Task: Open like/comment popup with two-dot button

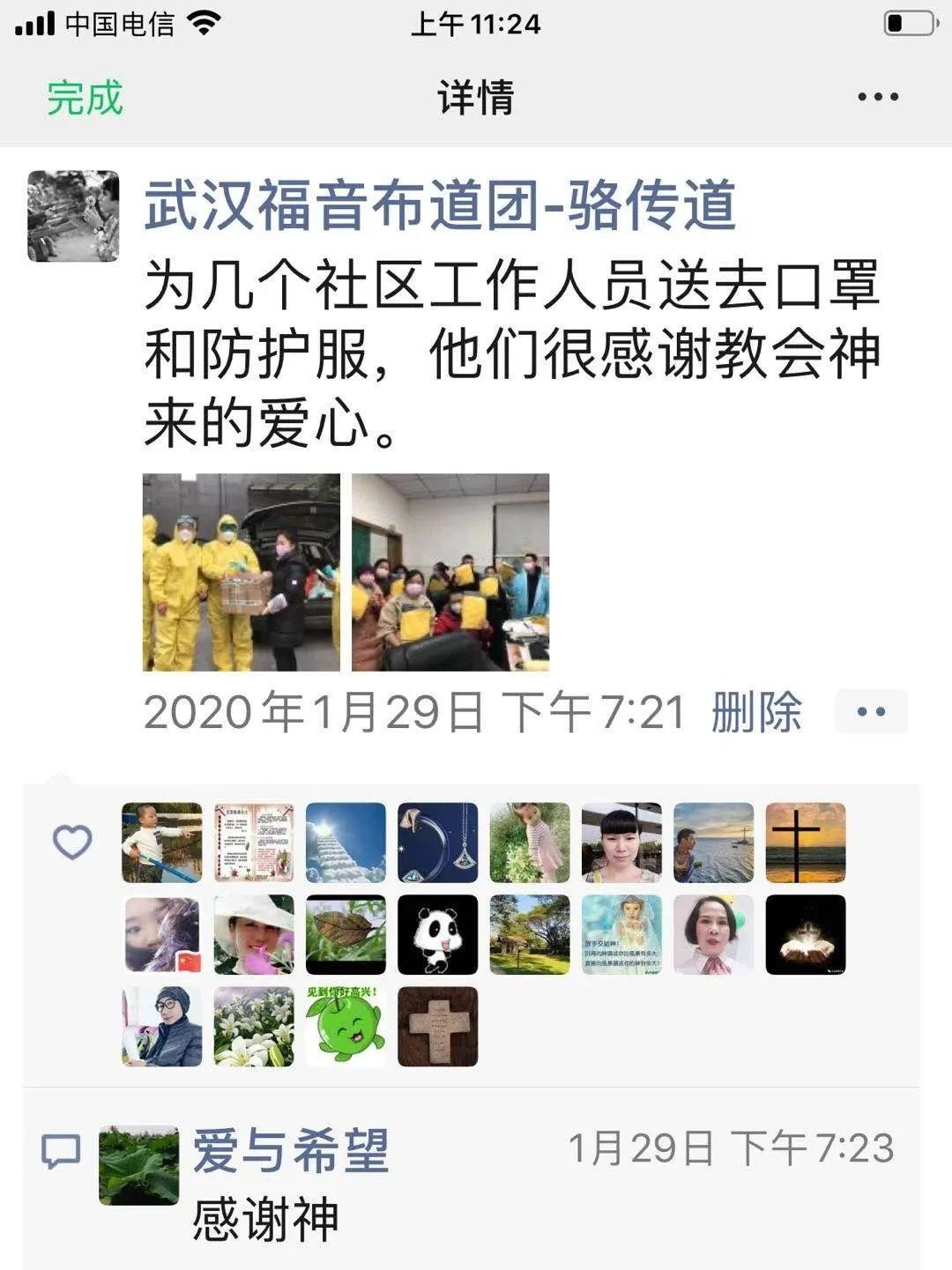Action: [x=871, y=711]
